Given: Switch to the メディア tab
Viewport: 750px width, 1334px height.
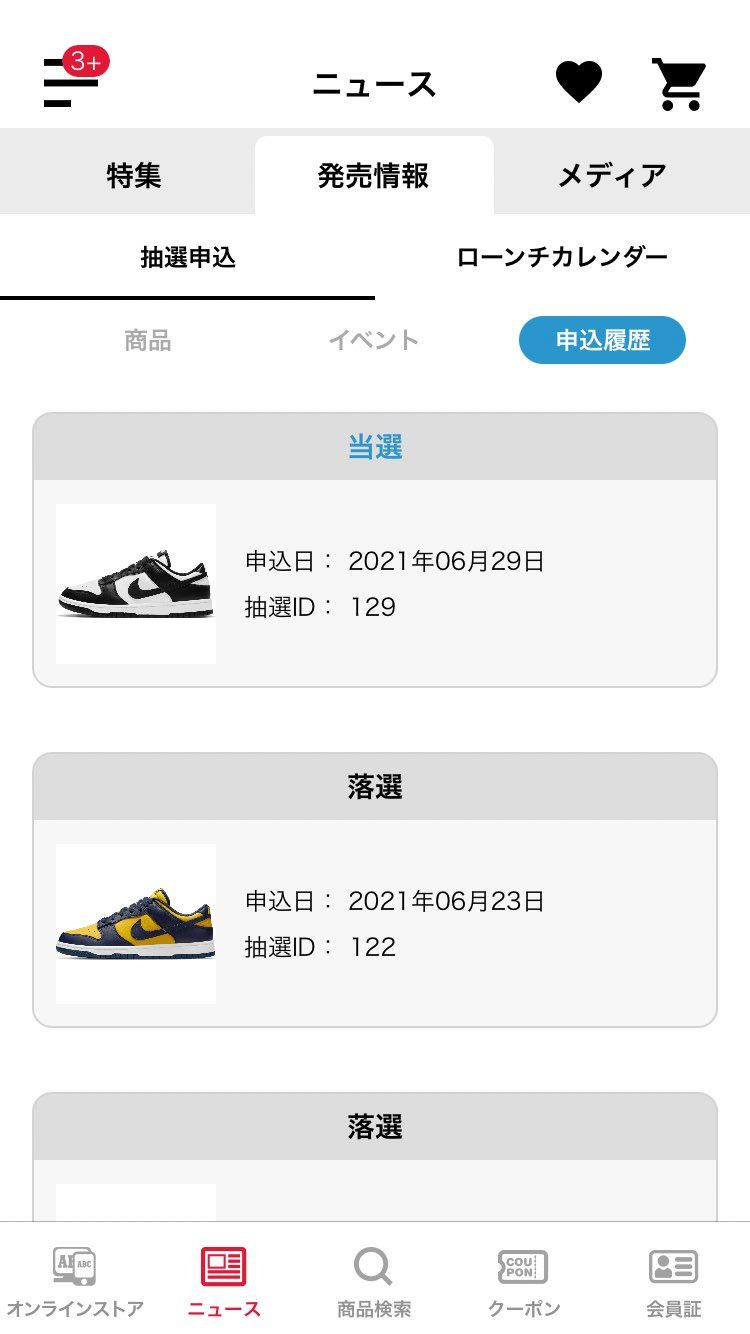Looking at the screenshot, I should (x=614, y=172).
